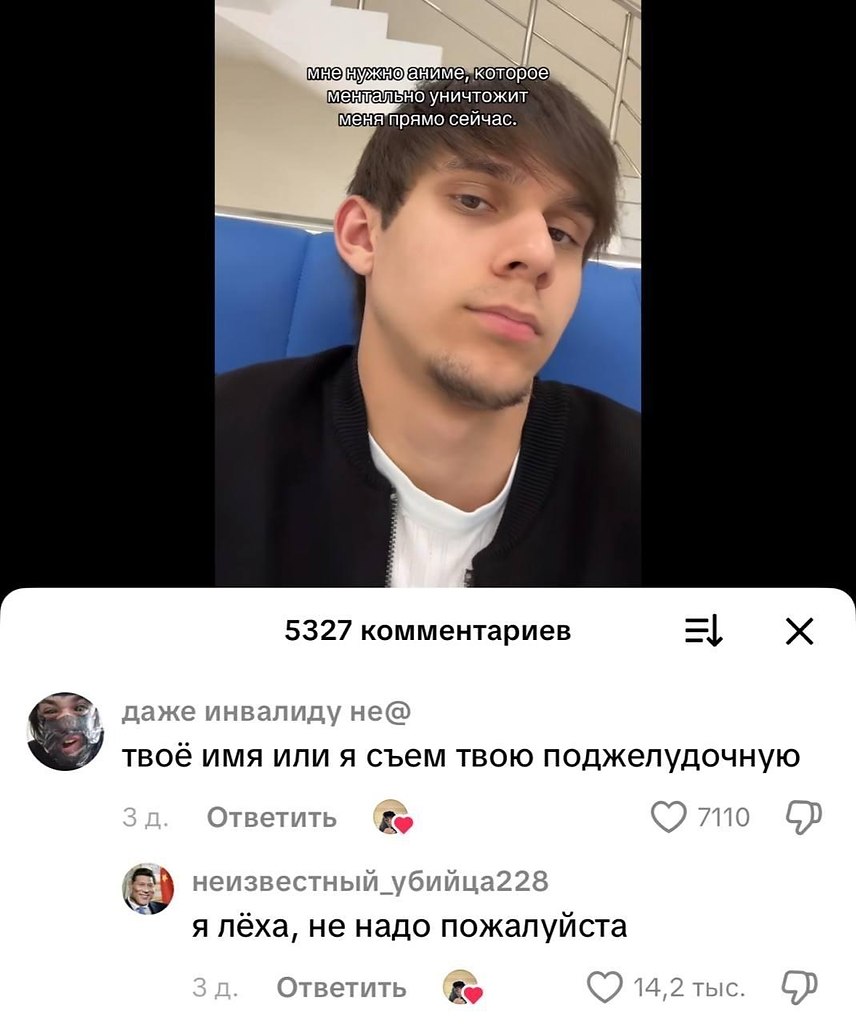Open profile avatar of даже инвалиду не@
Screen dimensions: 856x1024
click(x=64, y=731)
